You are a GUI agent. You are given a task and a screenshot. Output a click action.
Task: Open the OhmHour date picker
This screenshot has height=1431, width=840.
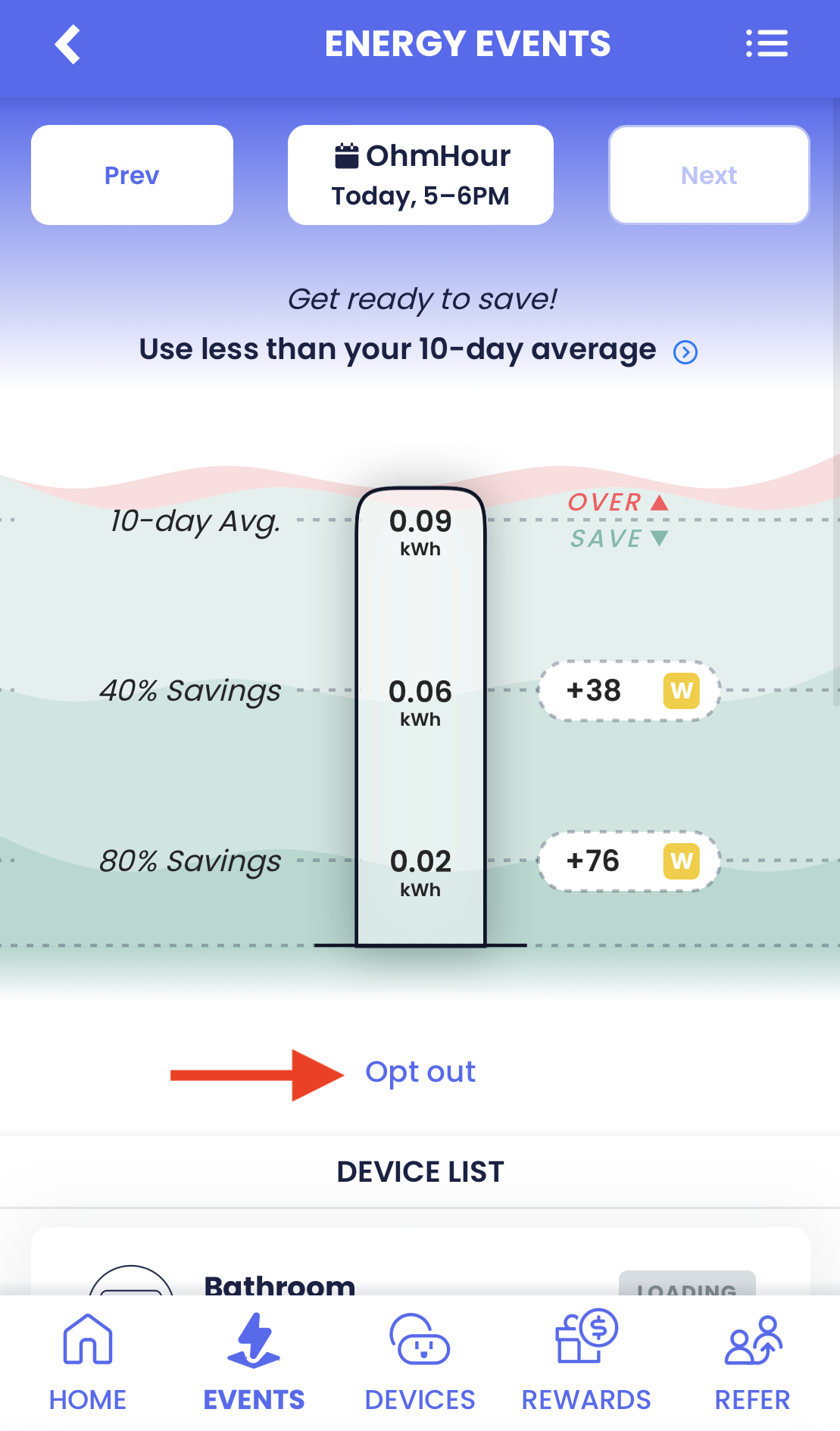tap(420, 175)
